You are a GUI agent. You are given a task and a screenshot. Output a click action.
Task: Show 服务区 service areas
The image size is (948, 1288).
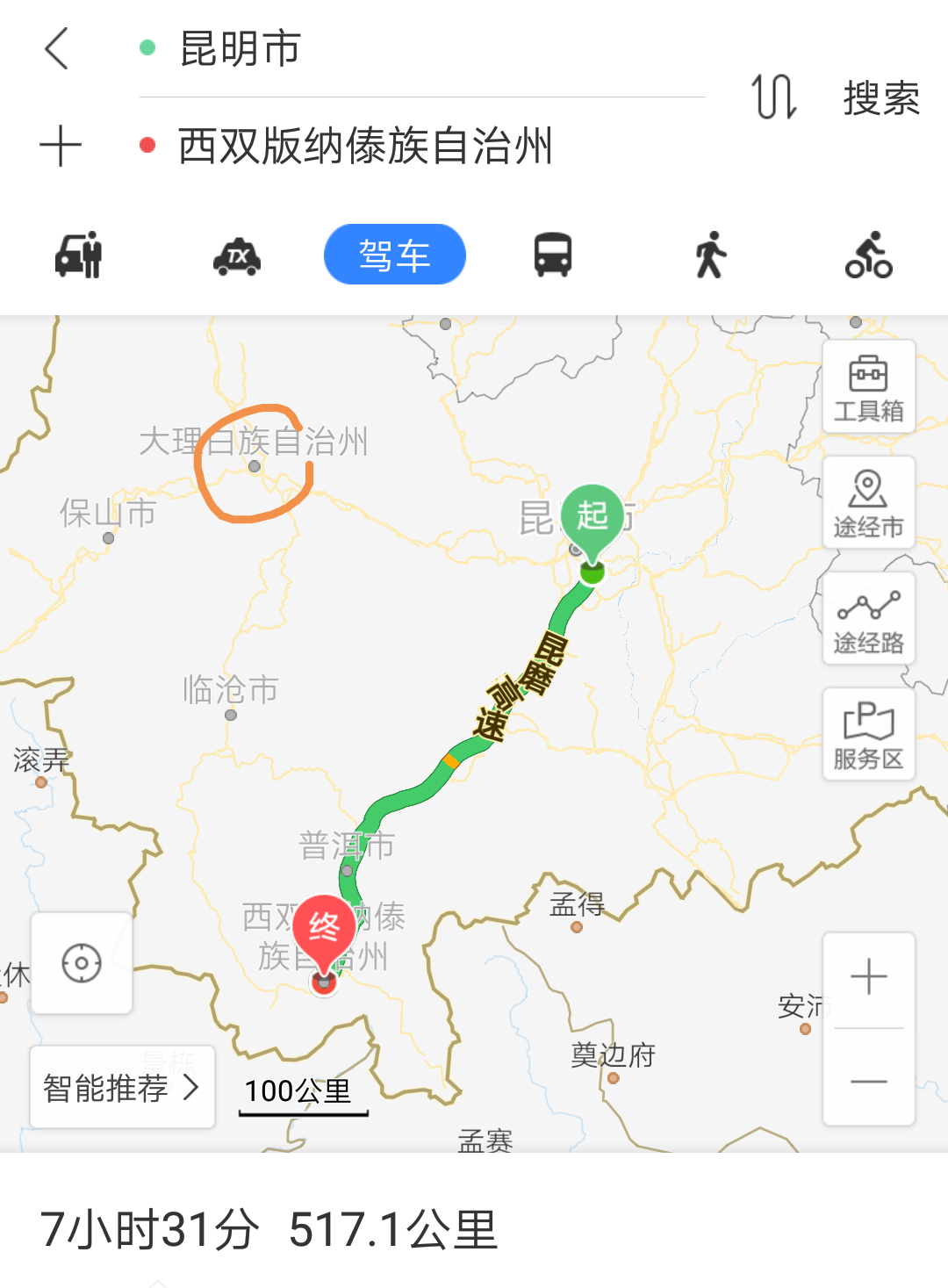pyautogui.click(x=868, y=735)
